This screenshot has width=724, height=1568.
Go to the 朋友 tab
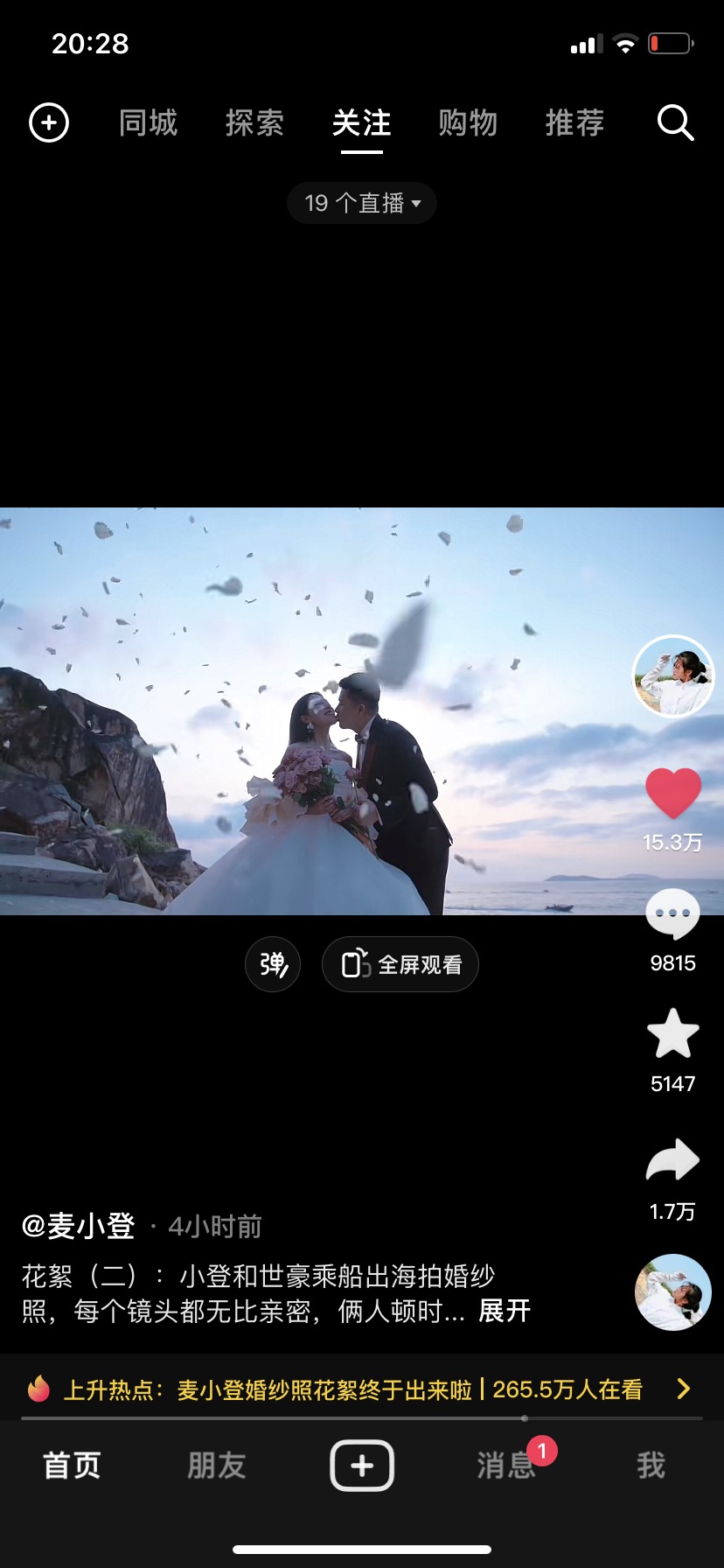[216, 1465]
